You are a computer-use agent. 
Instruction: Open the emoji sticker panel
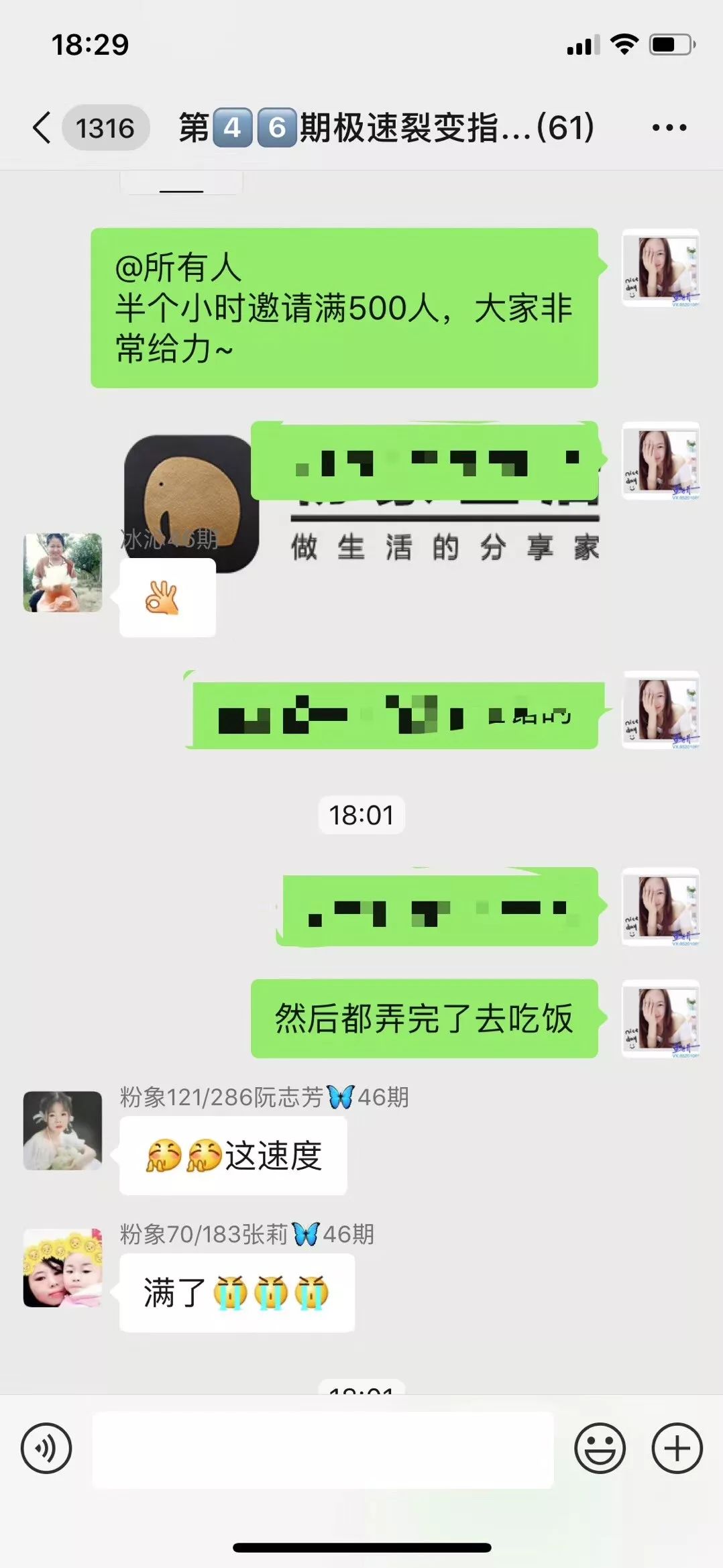(x=600, y=1448)
